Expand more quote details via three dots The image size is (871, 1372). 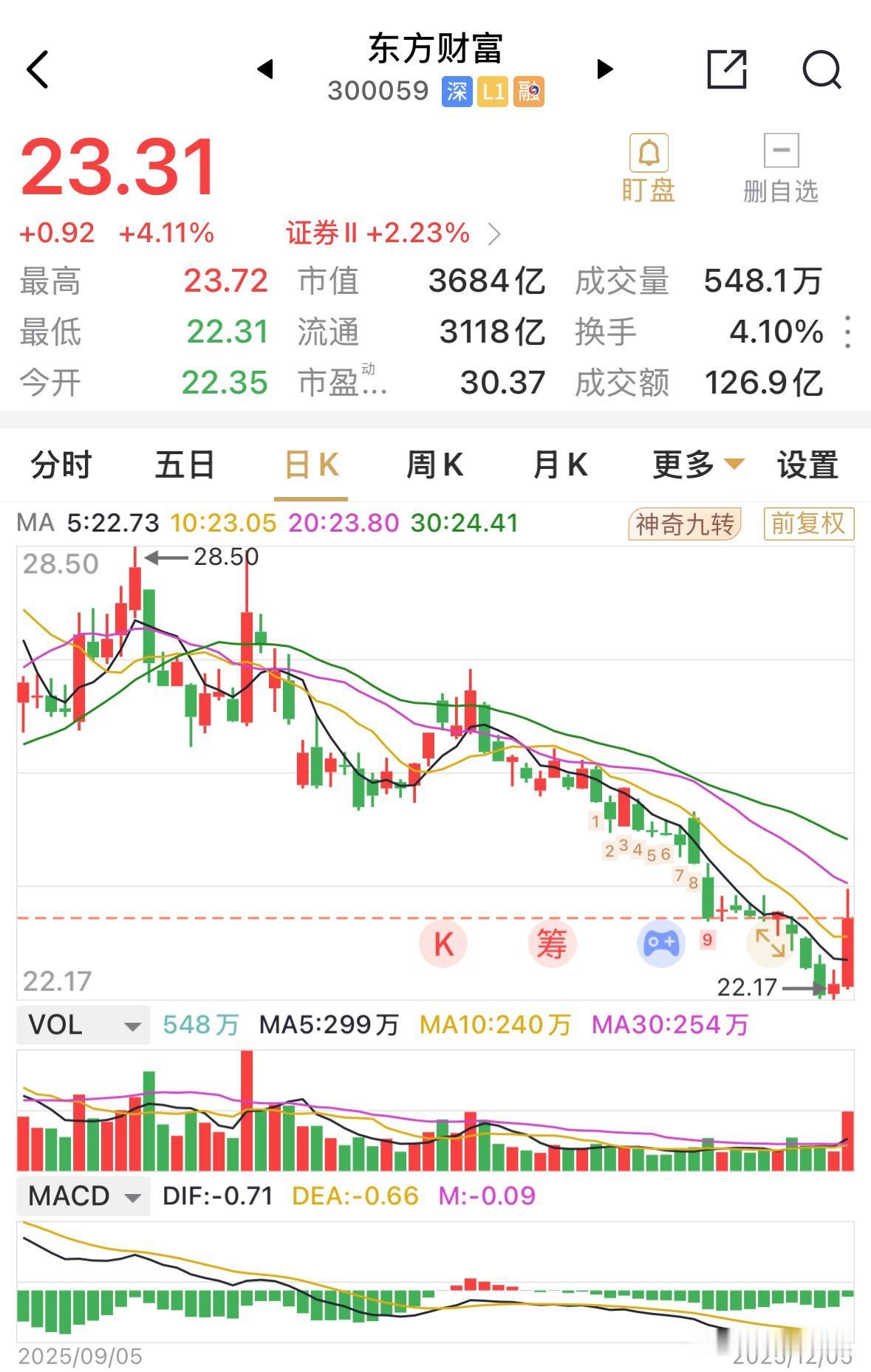(848, 332)
